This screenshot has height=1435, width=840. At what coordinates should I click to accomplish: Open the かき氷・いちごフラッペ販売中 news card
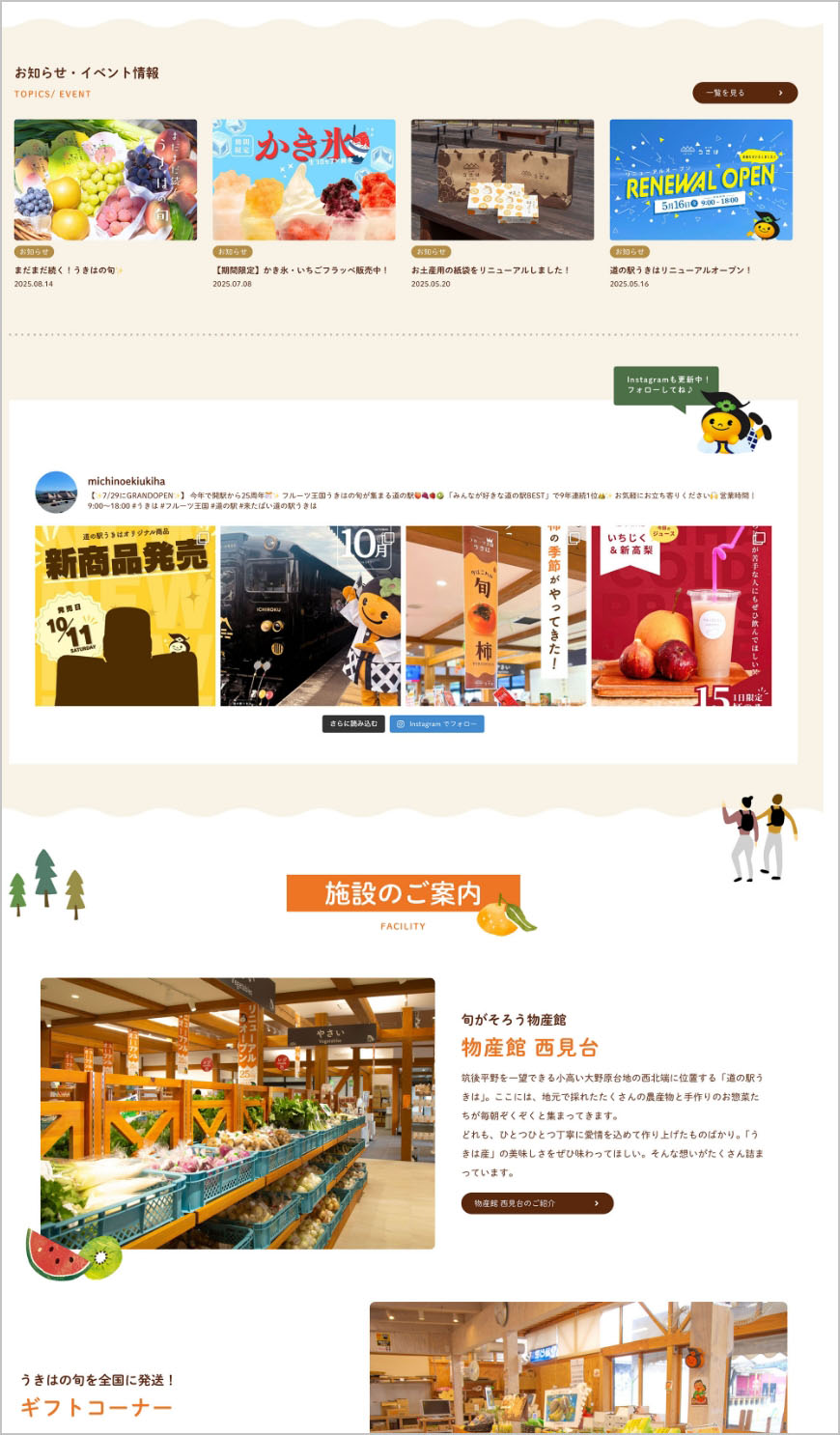click(x=303, y=181)
